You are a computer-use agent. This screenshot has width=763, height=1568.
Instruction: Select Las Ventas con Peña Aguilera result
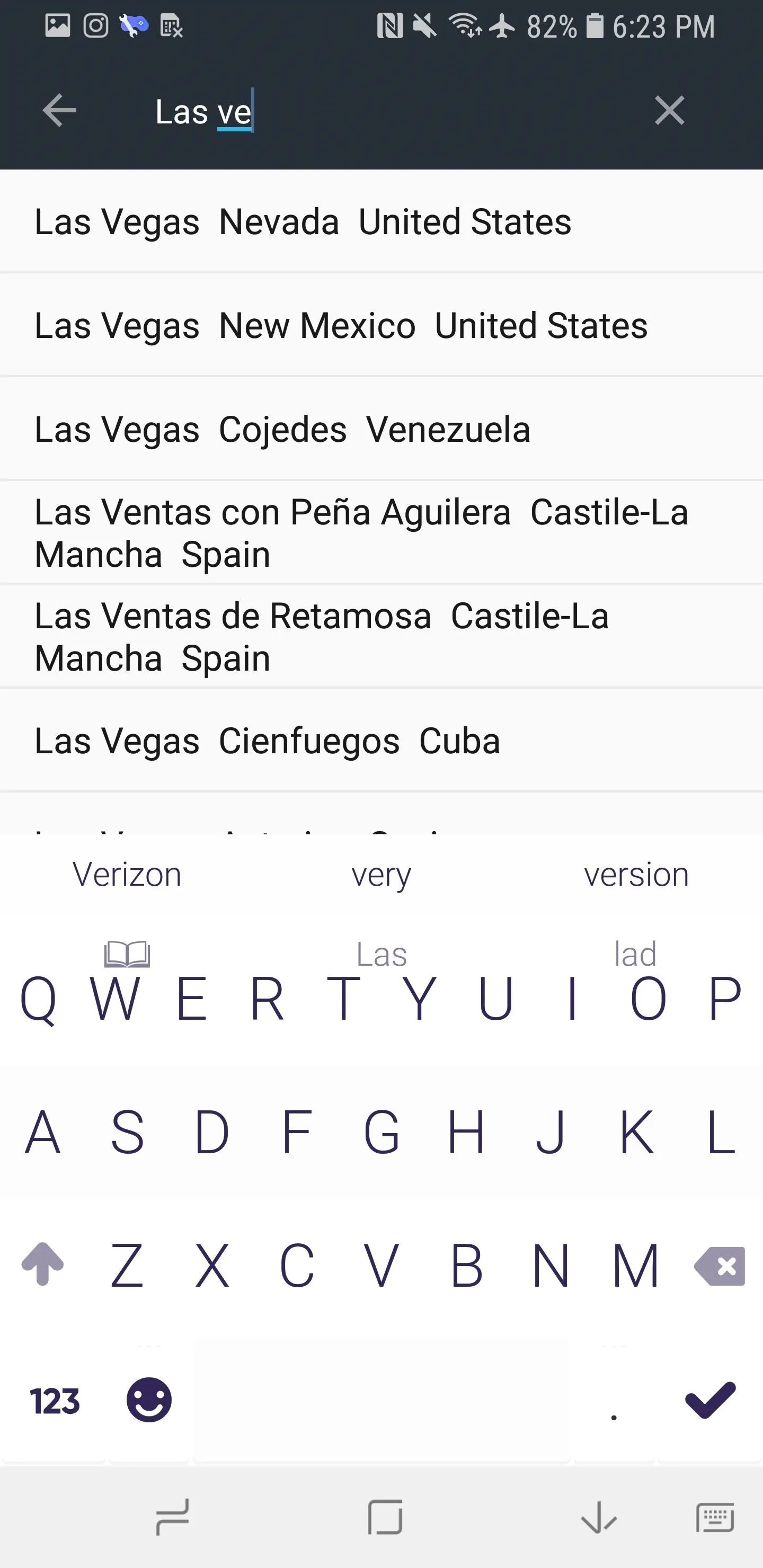(381, 533)
